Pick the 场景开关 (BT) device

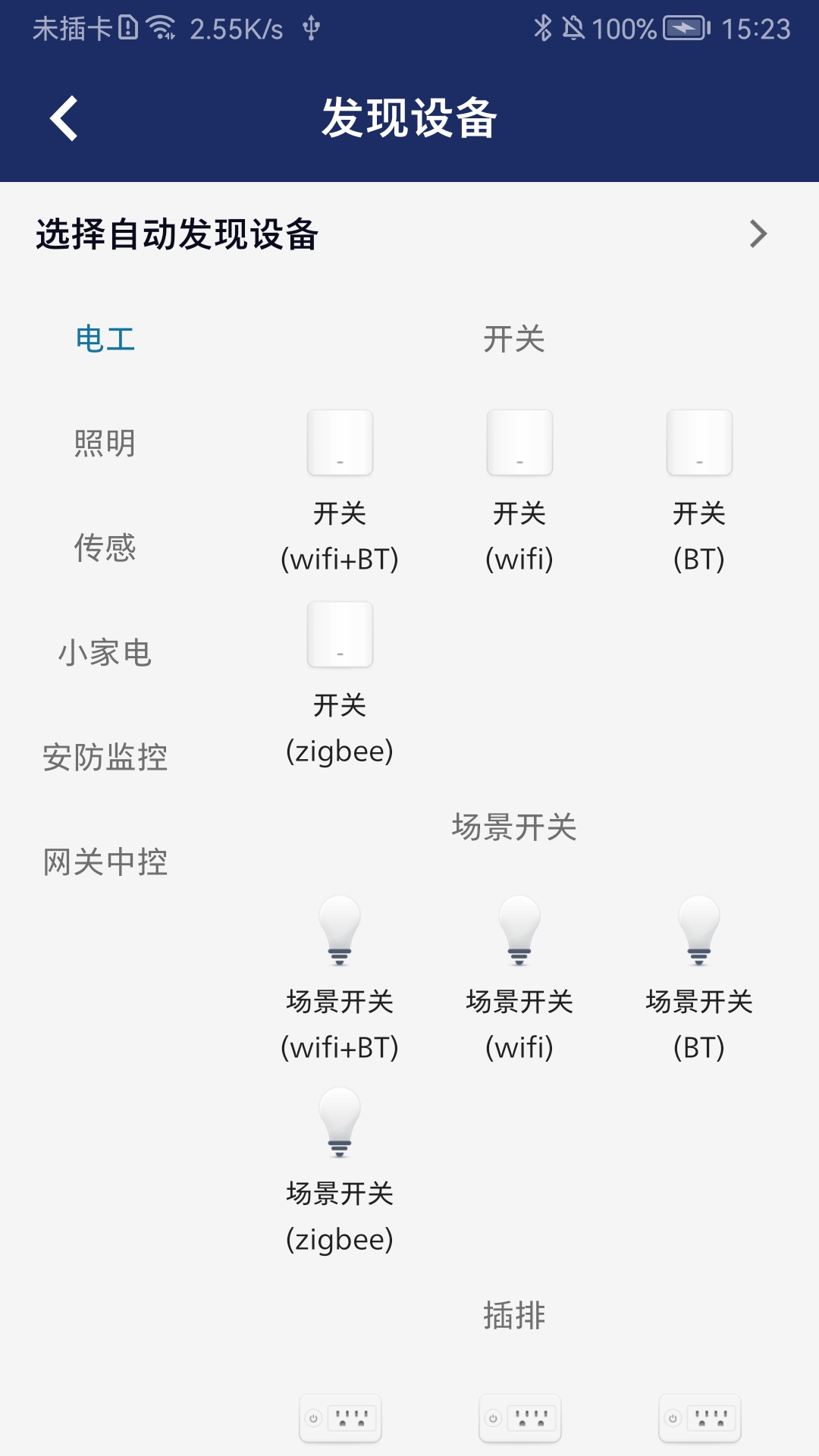click(x=699, y=980)
